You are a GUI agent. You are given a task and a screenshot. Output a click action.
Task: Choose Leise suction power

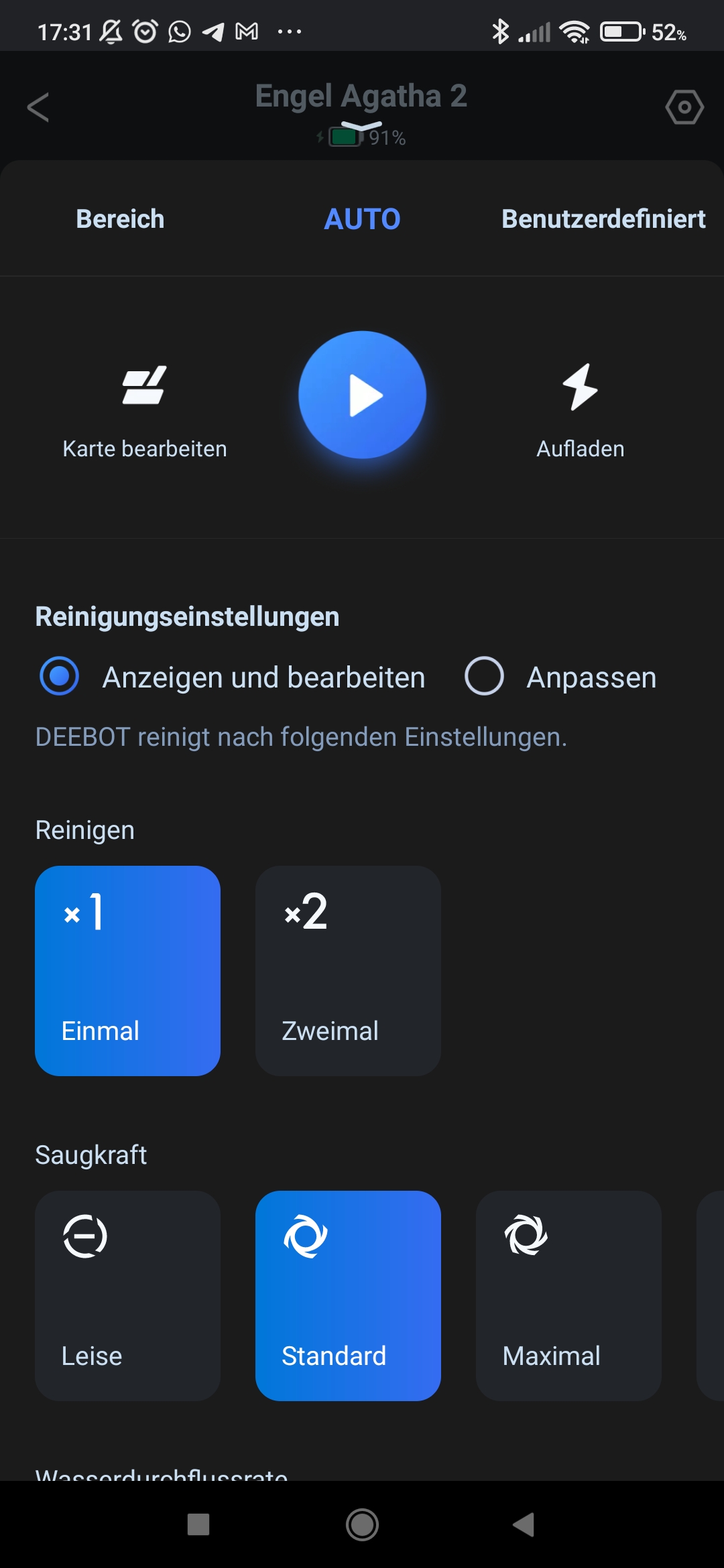coord(127,1296)
